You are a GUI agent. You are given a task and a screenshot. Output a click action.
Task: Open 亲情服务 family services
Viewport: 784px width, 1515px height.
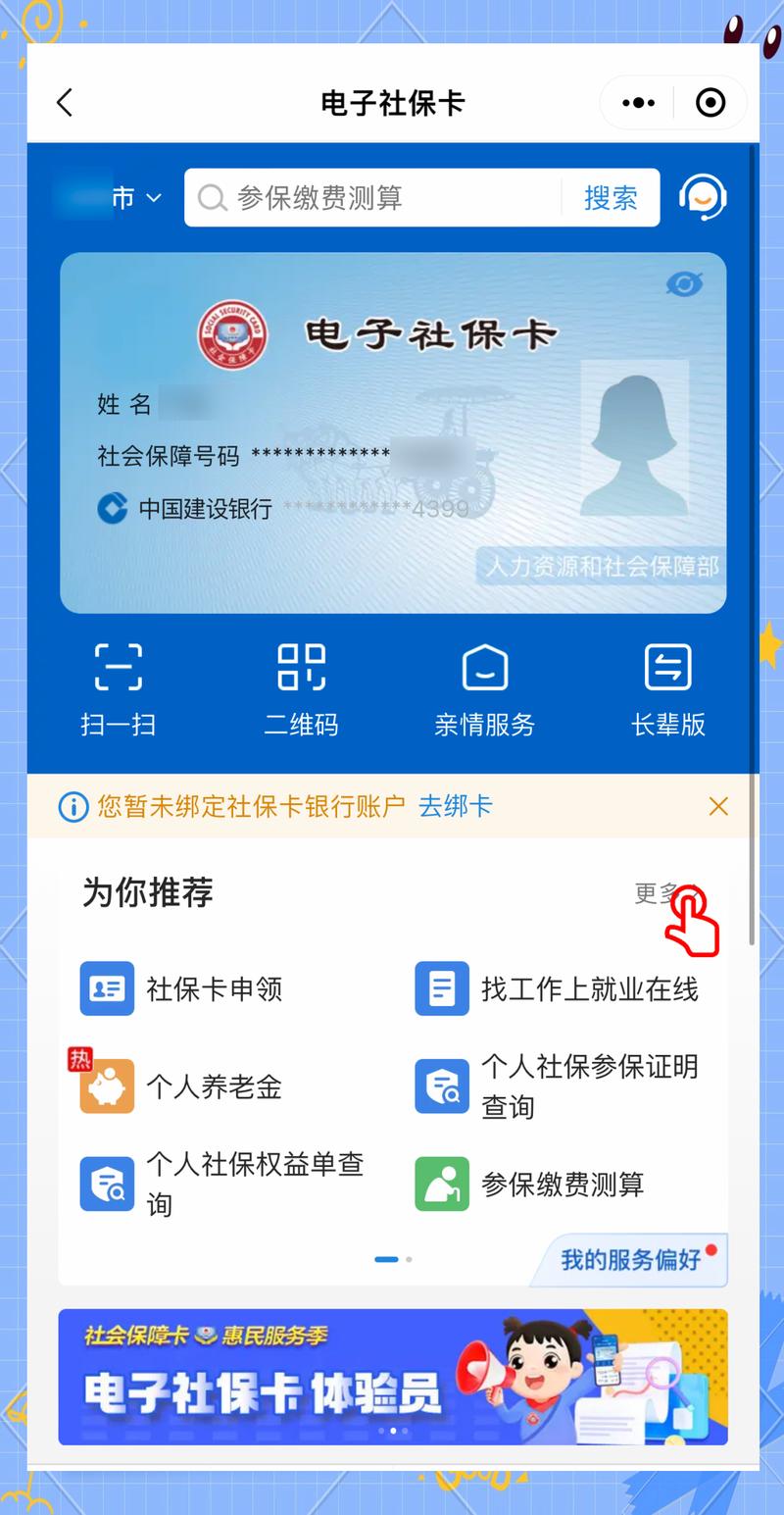483,686
